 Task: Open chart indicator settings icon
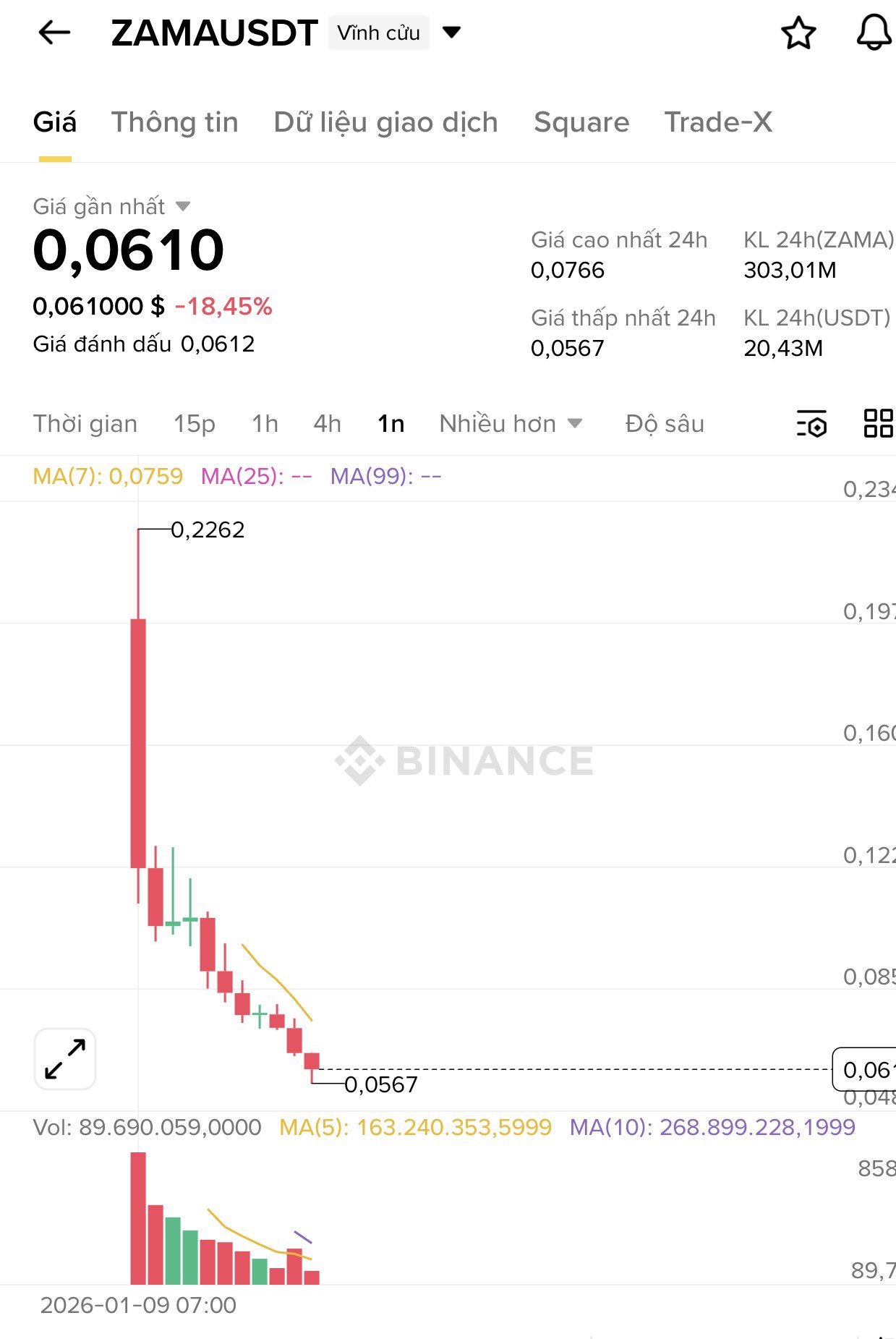tap(811, 425)
